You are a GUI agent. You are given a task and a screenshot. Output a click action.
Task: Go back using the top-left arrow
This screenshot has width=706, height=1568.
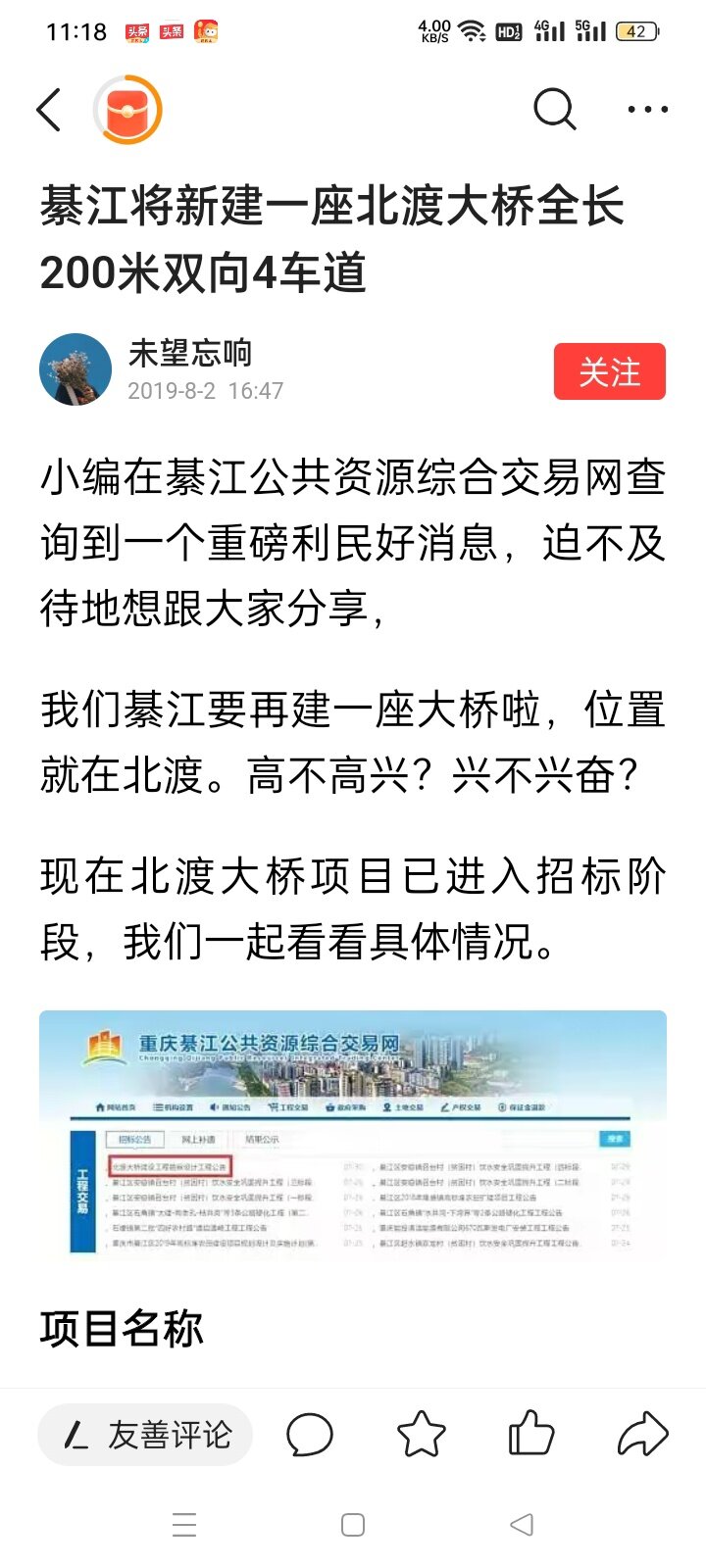point(49,110)
